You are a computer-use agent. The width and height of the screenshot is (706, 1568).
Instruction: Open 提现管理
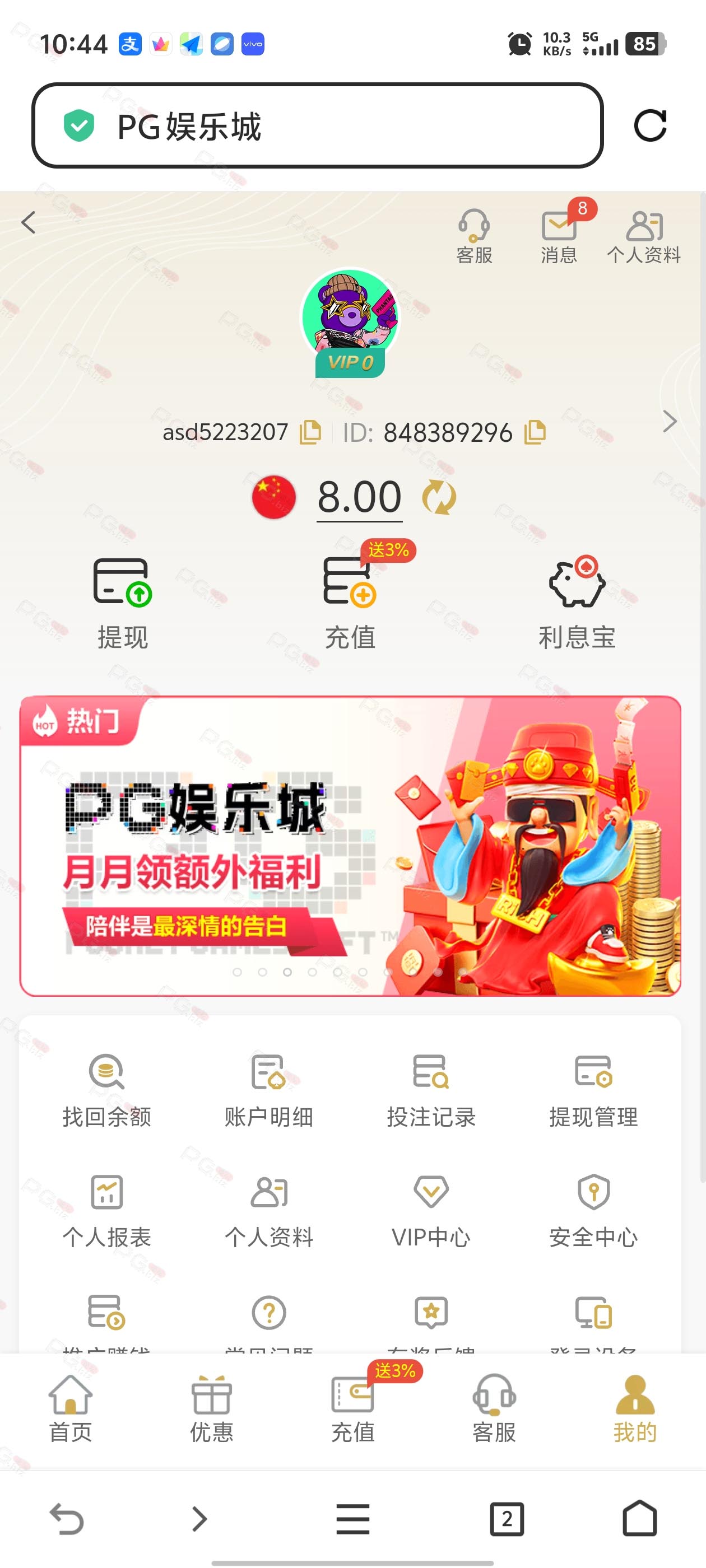click(x=593, y=1090)
